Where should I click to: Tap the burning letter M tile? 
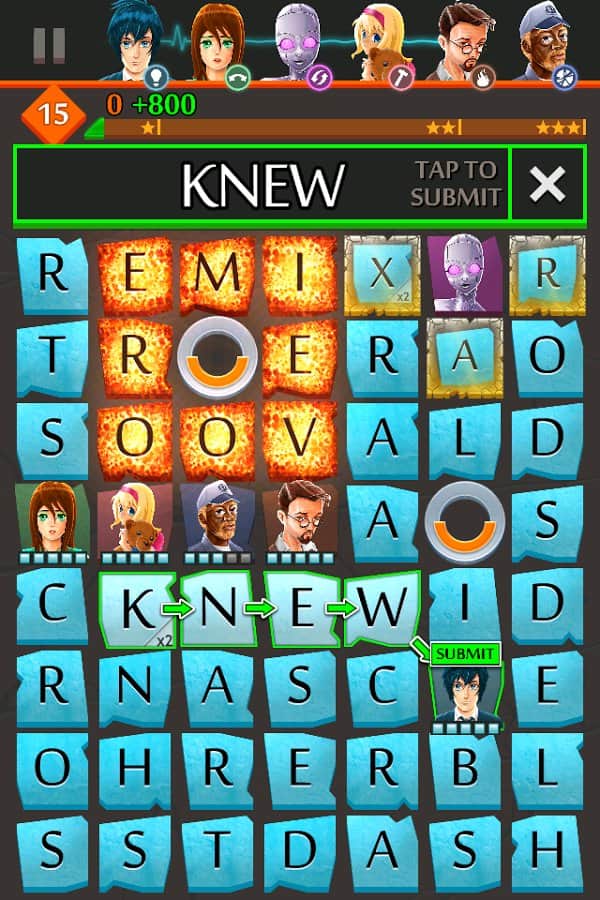pos(218,273)
